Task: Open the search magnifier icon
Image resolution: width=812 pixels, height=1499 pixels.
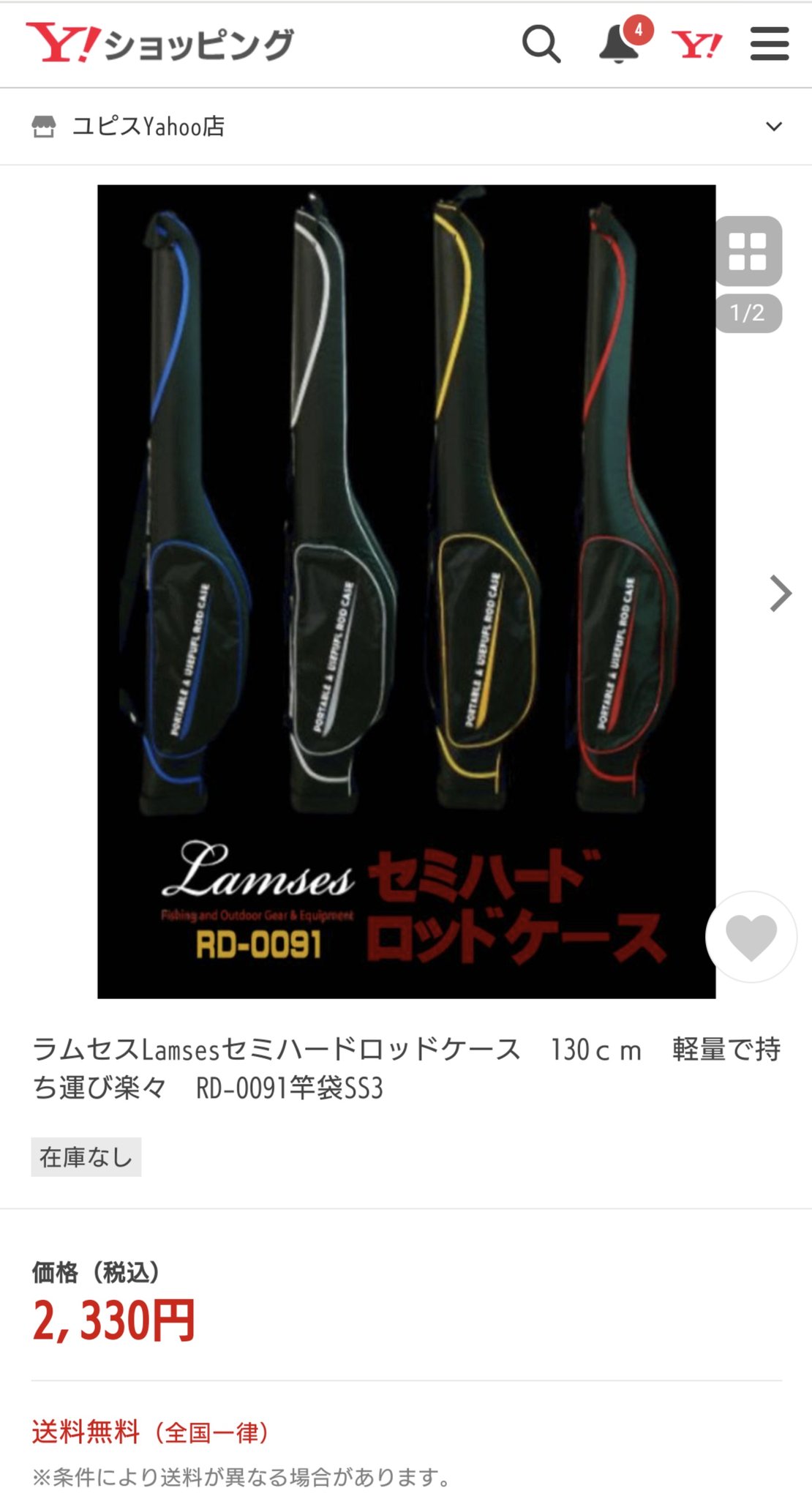Action: click(x=541, y=44)
